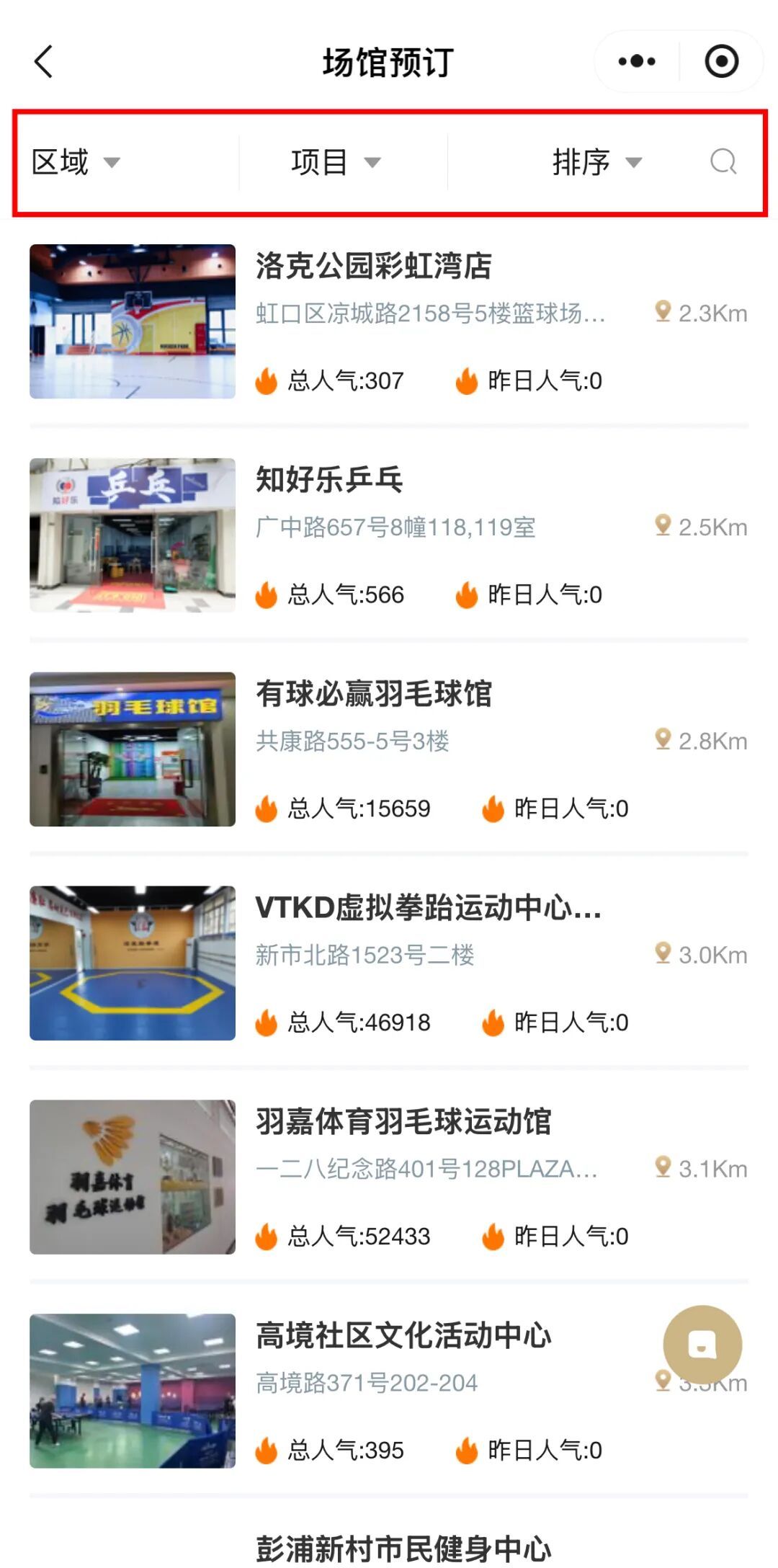Go back from 场馆预订 page
The image size is (778, 1568).
tap(44, 62)
